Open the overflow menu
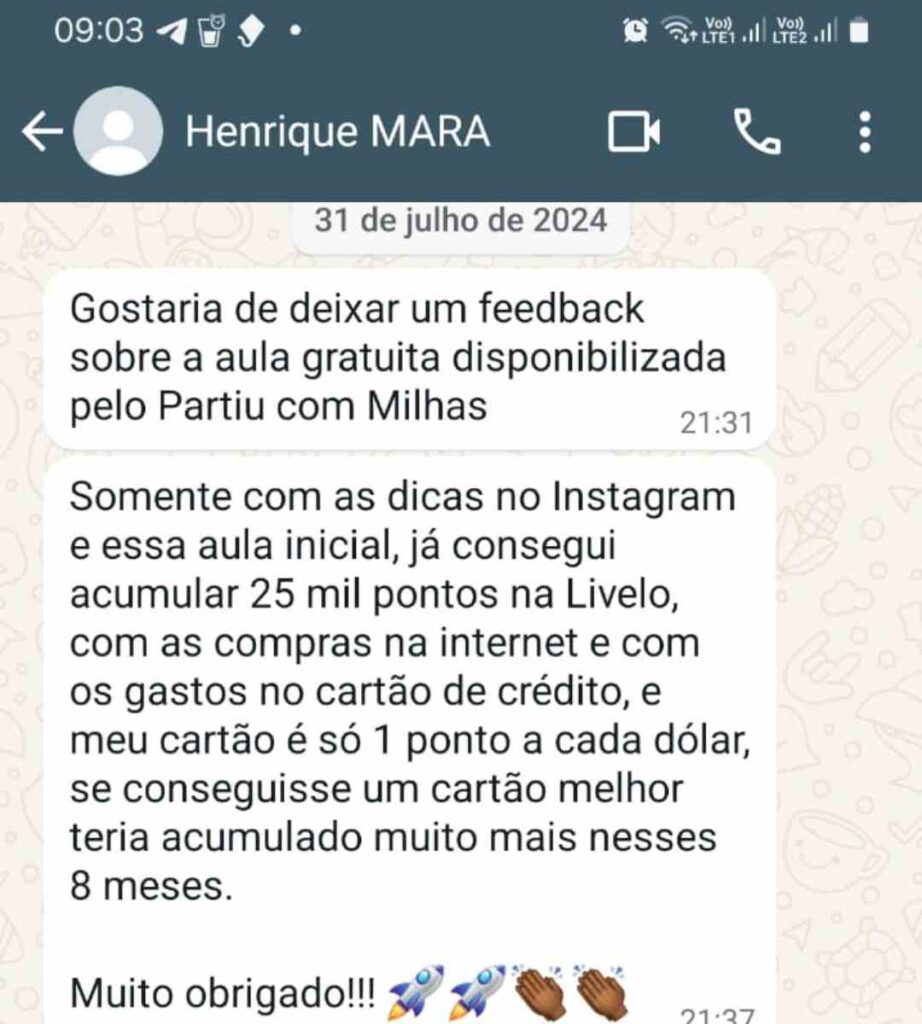This screenshot has width=922, height=1024. 866,132
